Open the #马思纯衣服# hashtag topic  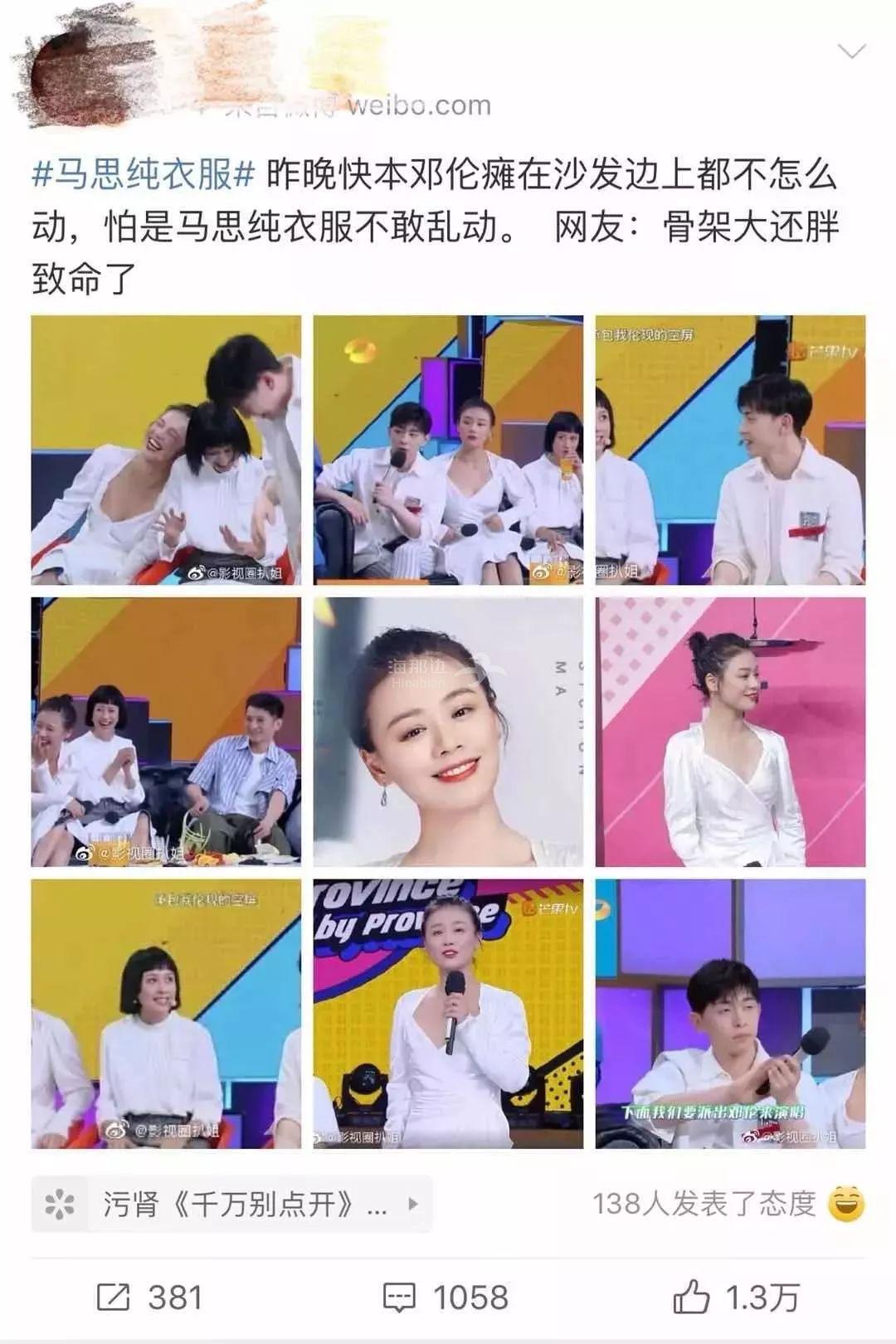pos(143,176)
